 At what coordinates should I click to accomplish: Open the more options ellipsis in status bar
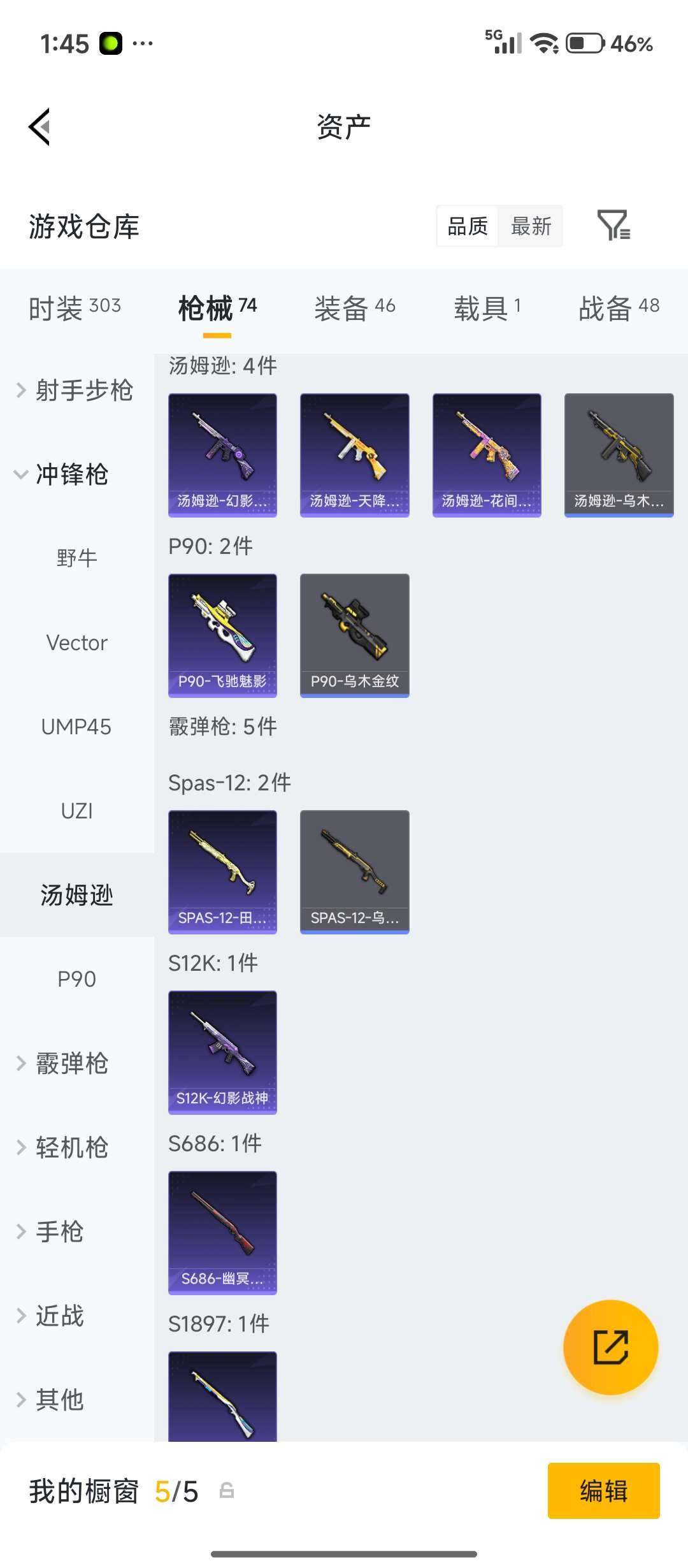pos(141,42)
